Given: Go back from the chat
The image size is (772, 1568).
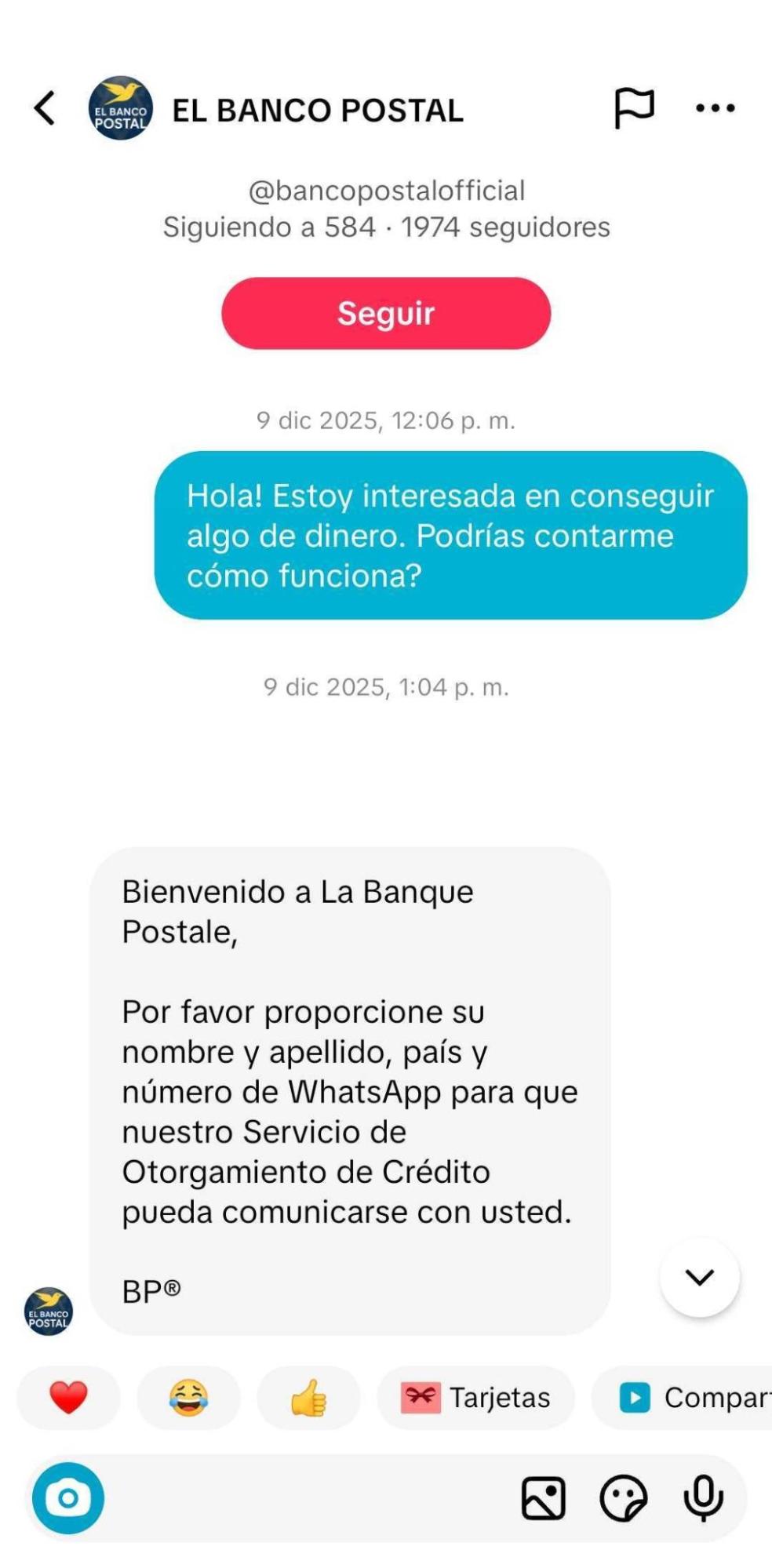Looking at the screenshot, I should [45, 108].
